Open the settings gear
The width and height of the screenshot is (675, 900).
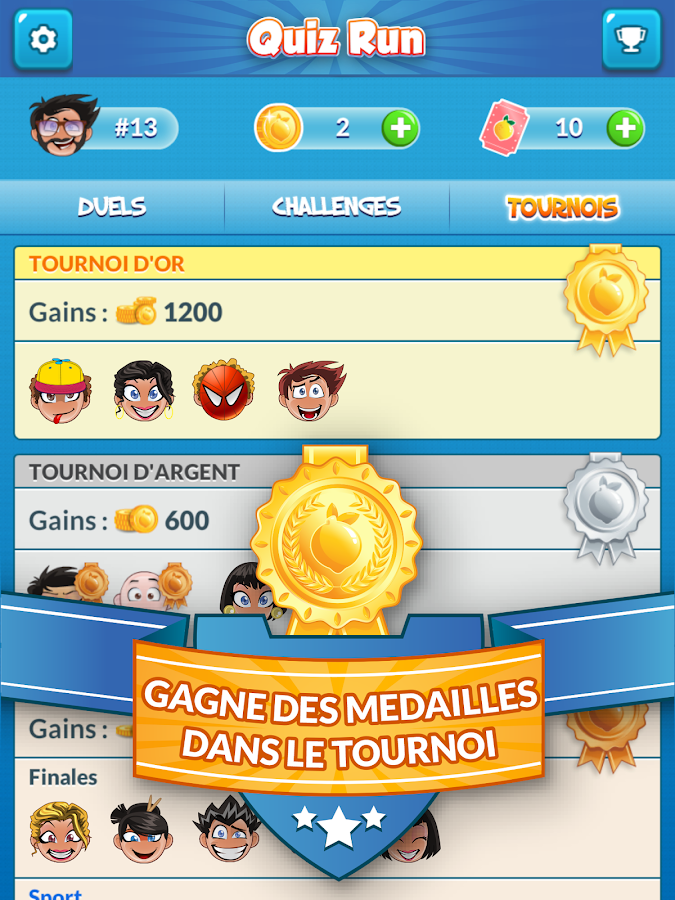[43, 39]
